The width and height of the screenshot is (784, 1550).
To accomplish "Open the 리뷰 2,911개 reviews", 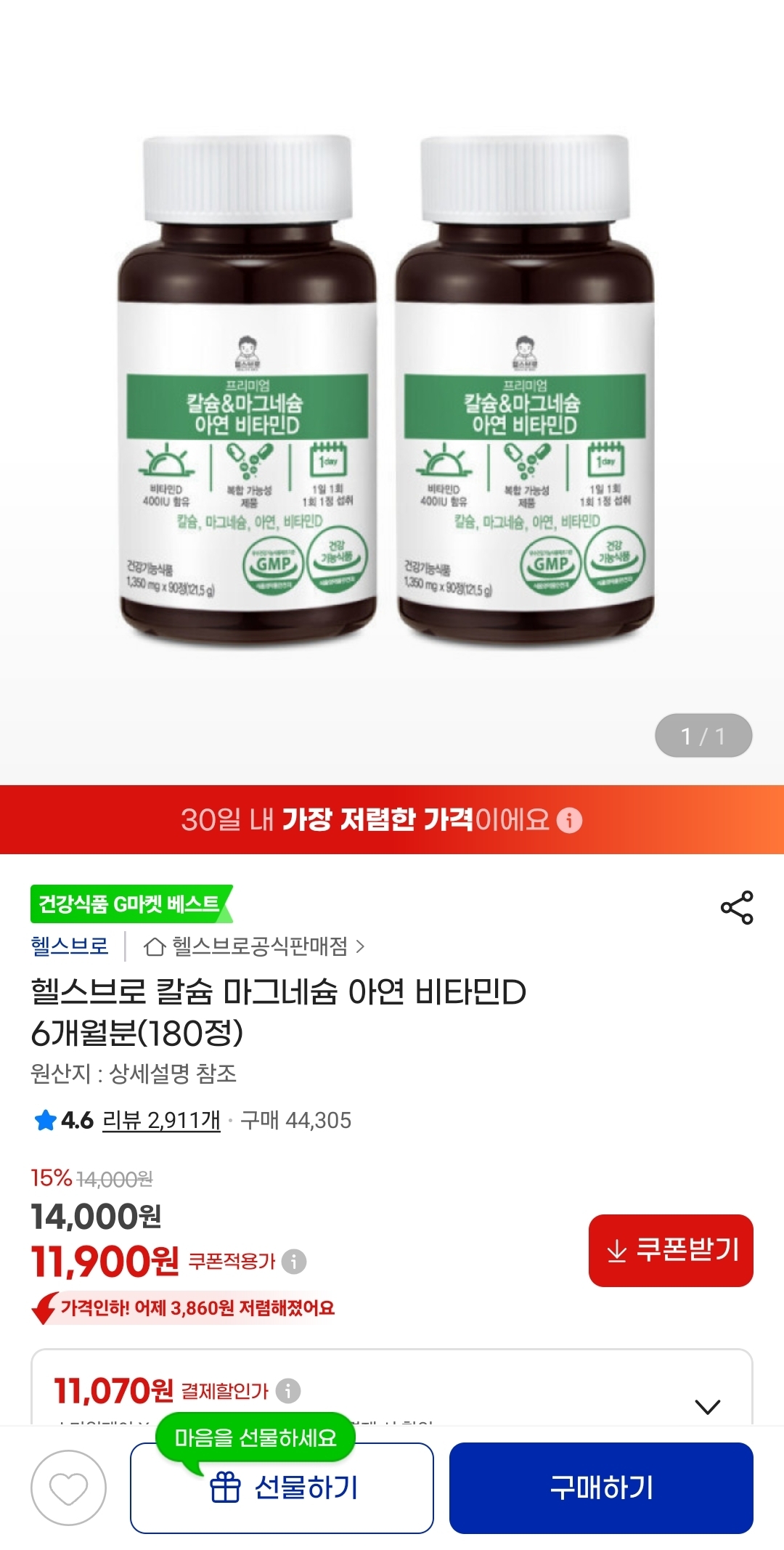I will [x=161, y=1120].
